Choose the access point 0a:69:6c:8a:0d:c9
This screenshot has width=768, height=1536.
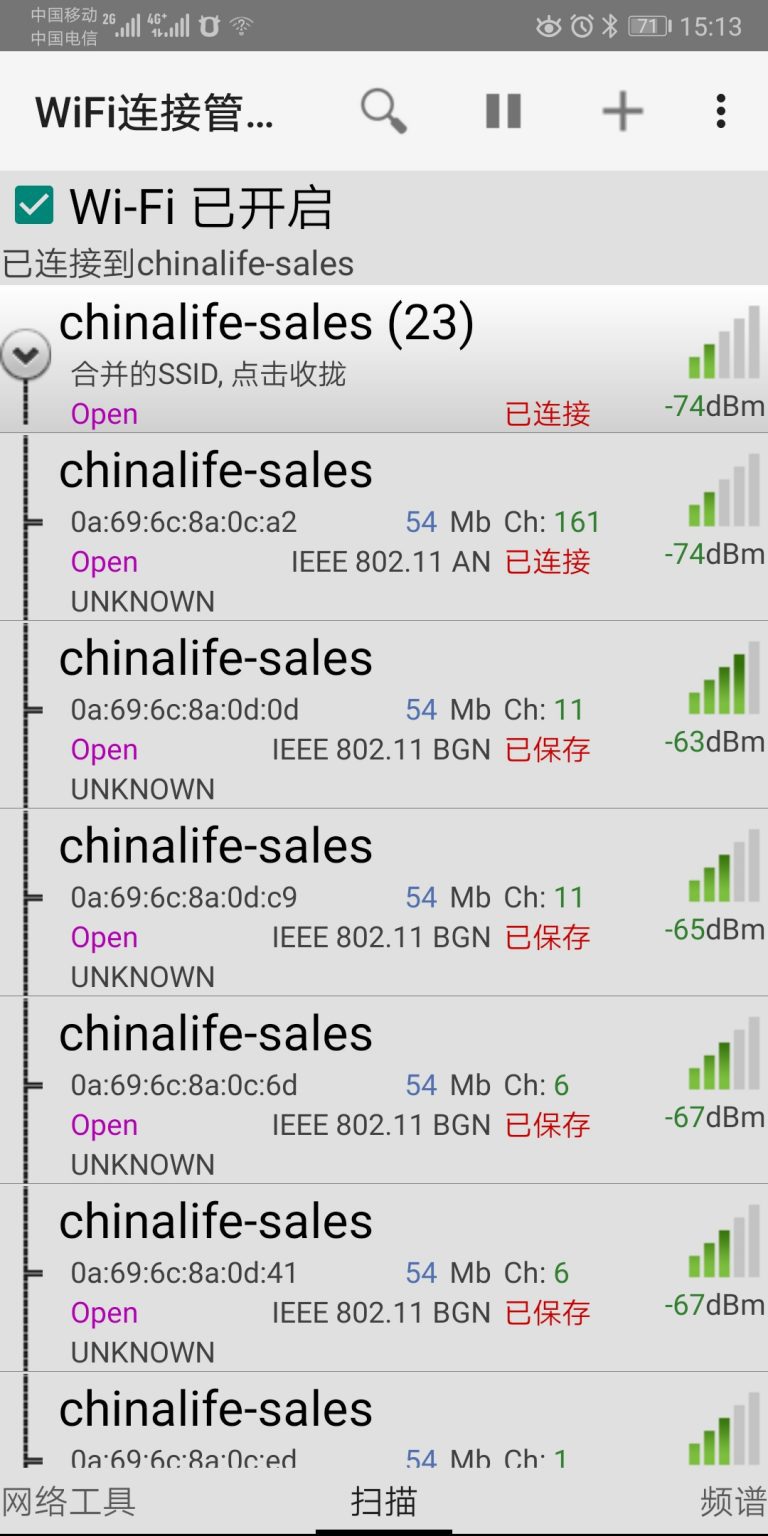pos(384,903)
